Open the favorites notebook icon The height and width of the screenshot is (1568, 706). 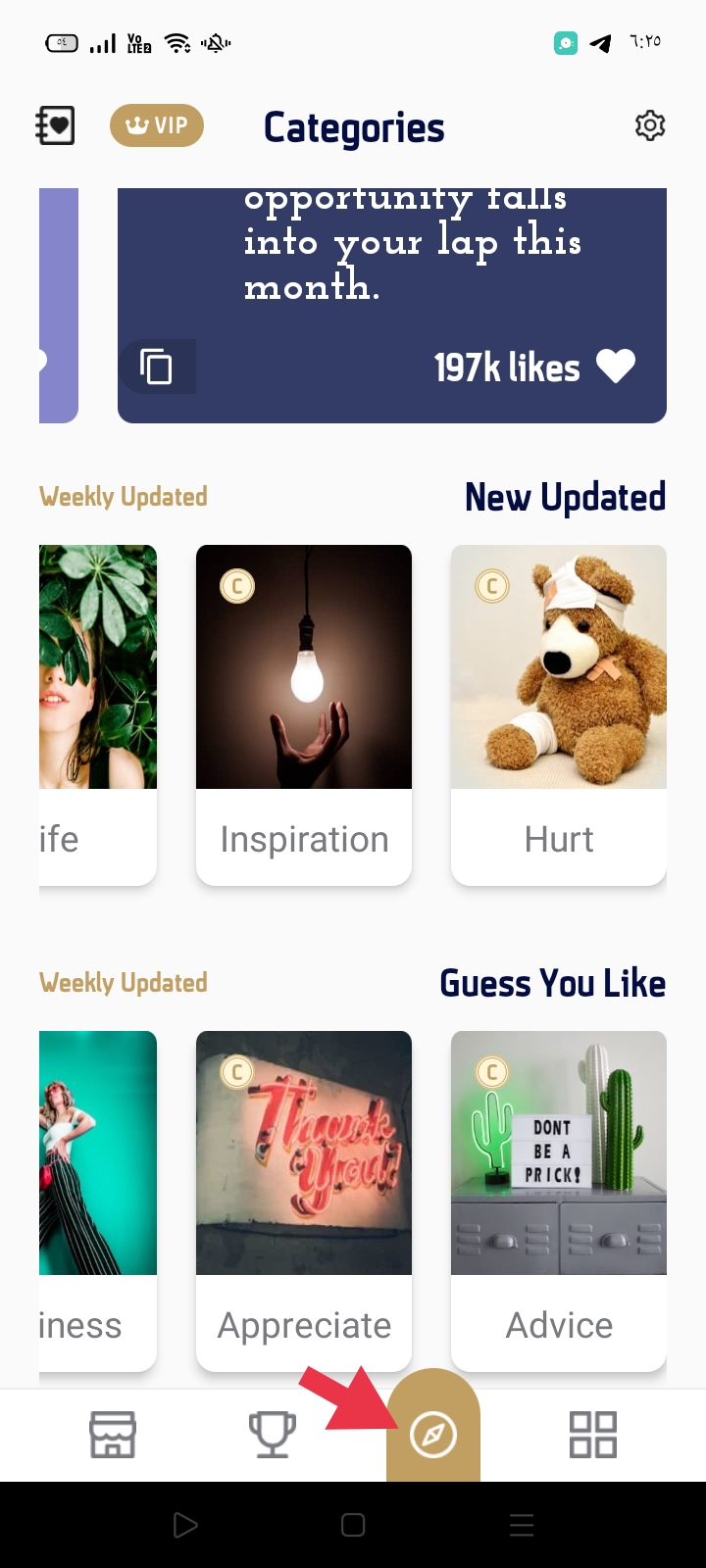(x=55, y=125)
